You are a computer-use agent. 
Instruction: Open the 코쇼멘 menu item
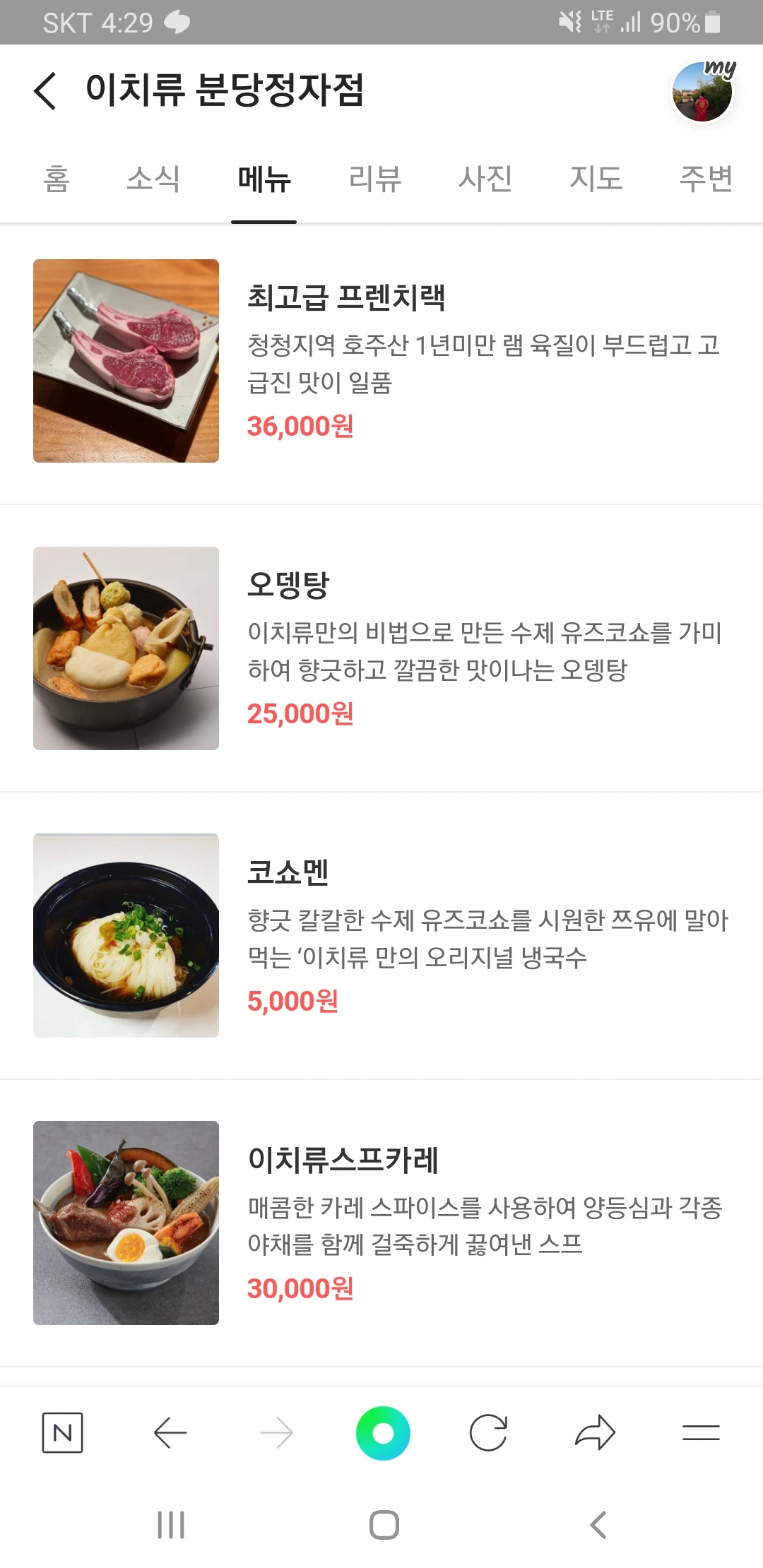288,872
